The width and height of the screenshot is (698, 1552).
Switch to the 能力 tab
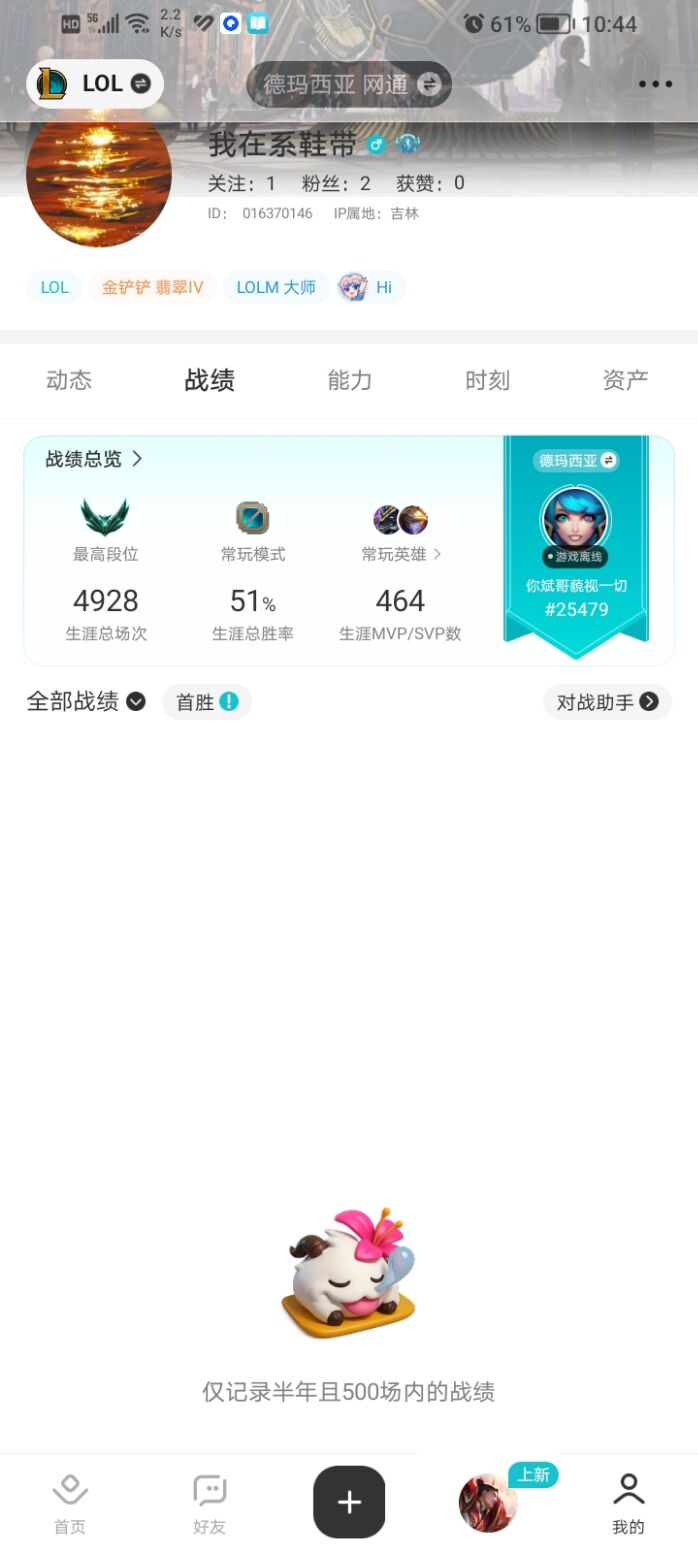[350, 380]
